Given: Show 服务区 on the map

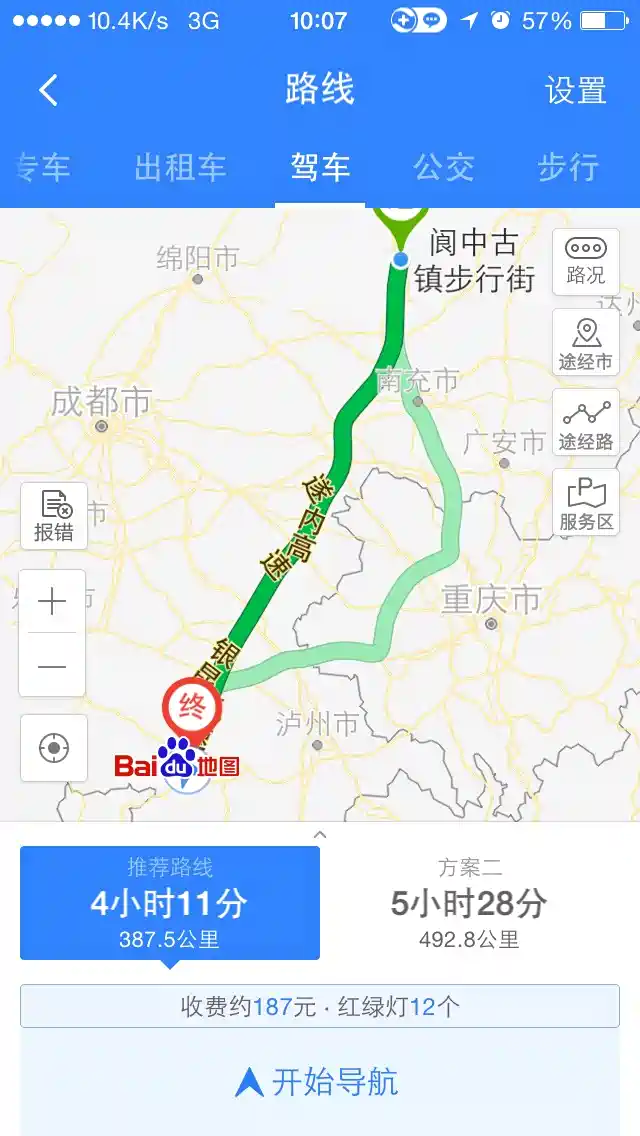Looking at the screenshot, I should pyautogui.click(x=585, y=503).
